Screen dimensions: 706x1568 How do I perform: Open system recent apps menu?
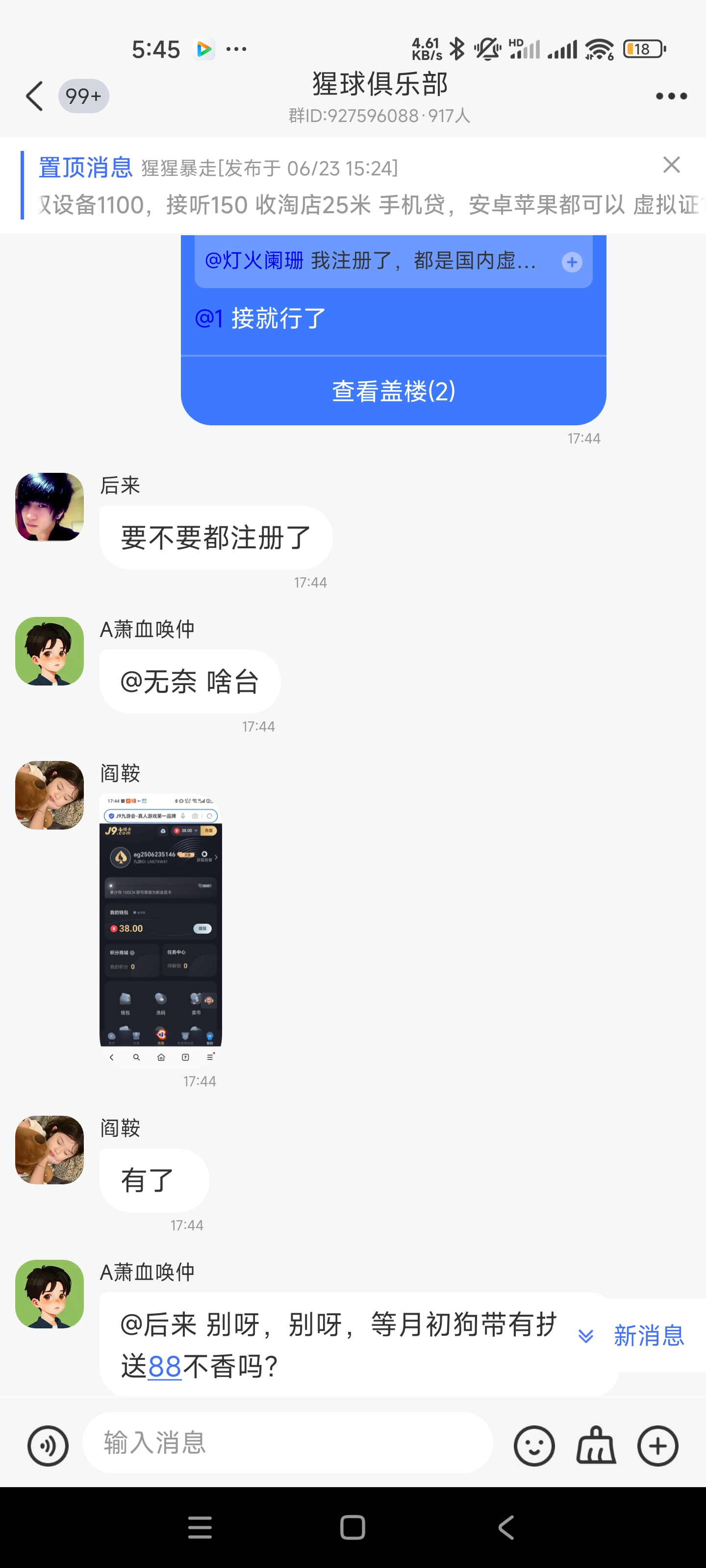click(200, 1527)
